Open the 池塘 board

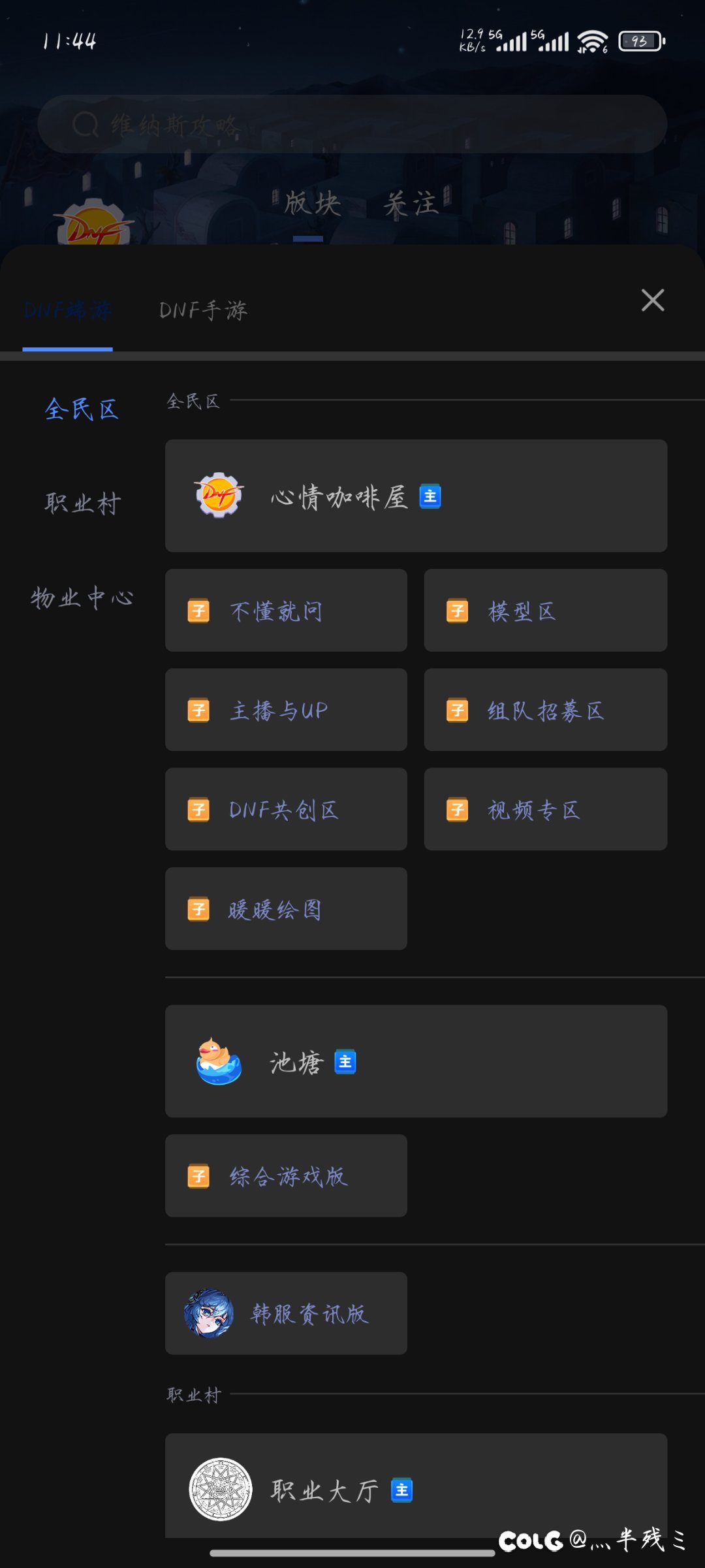coord(416,1061)
